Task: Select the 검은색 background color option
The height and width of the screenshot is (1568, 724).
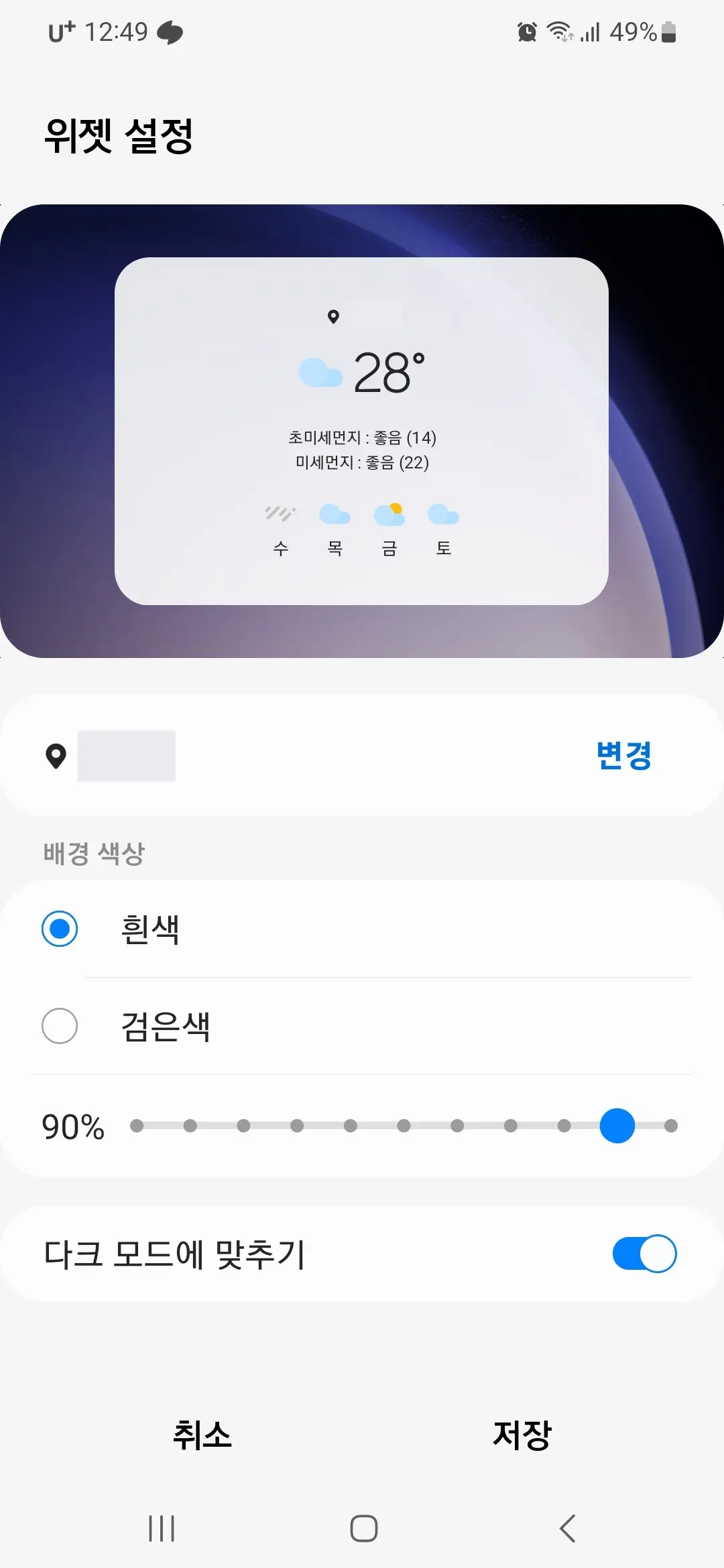Action: tap(60, 1026)
